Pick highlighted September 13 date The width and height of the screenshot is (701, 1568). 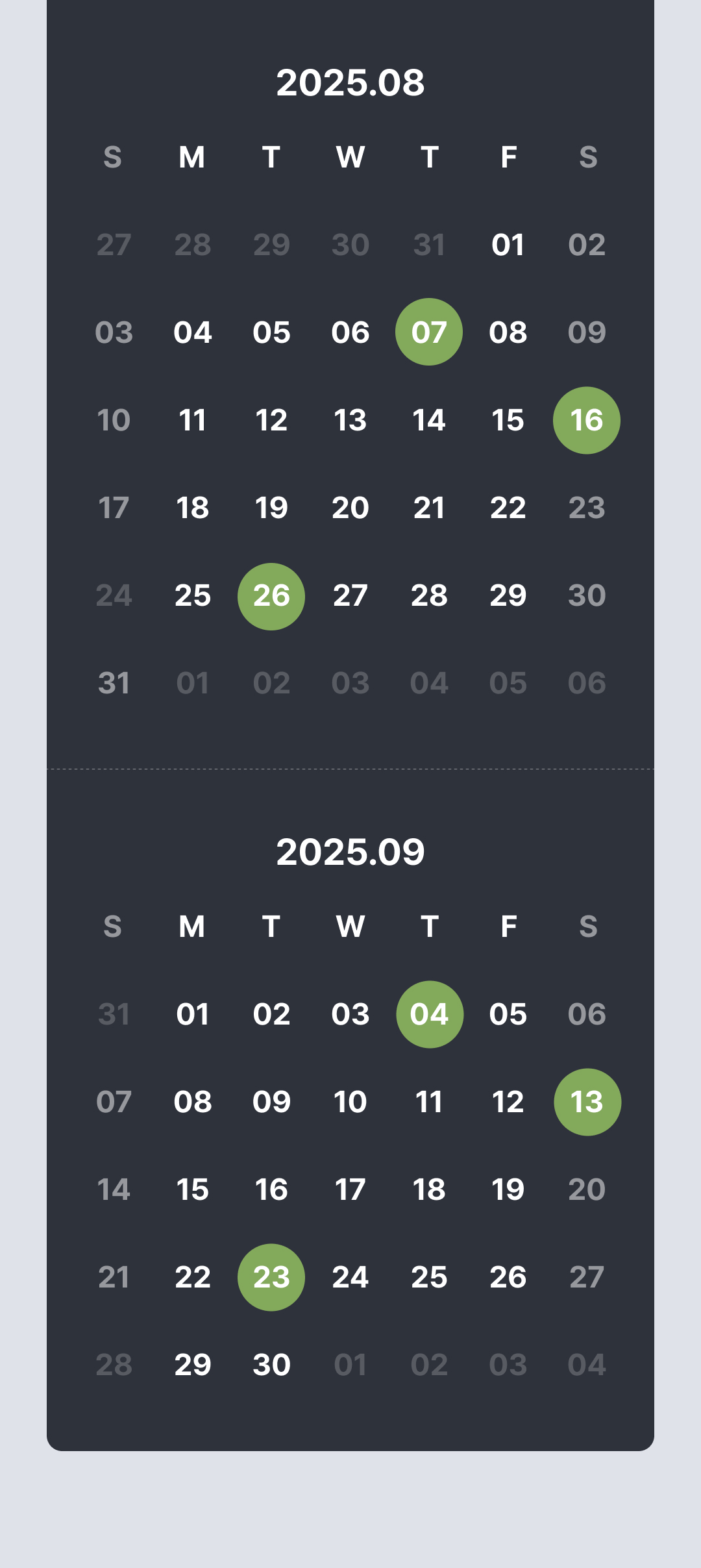(587, 1102)
